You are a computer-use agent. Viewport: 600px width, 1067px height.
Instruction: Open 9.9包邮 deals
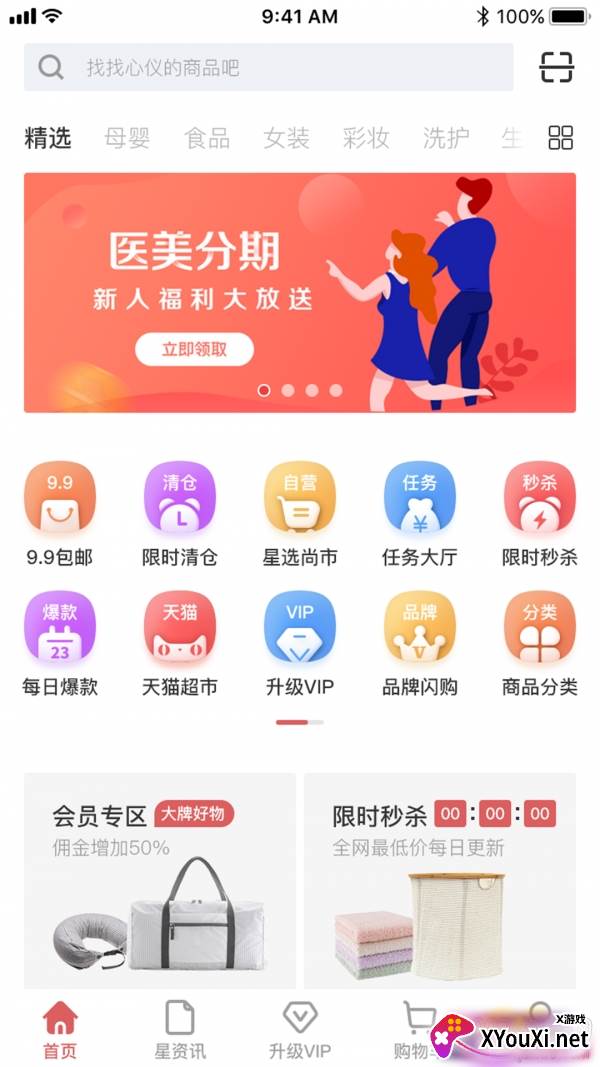60,514
